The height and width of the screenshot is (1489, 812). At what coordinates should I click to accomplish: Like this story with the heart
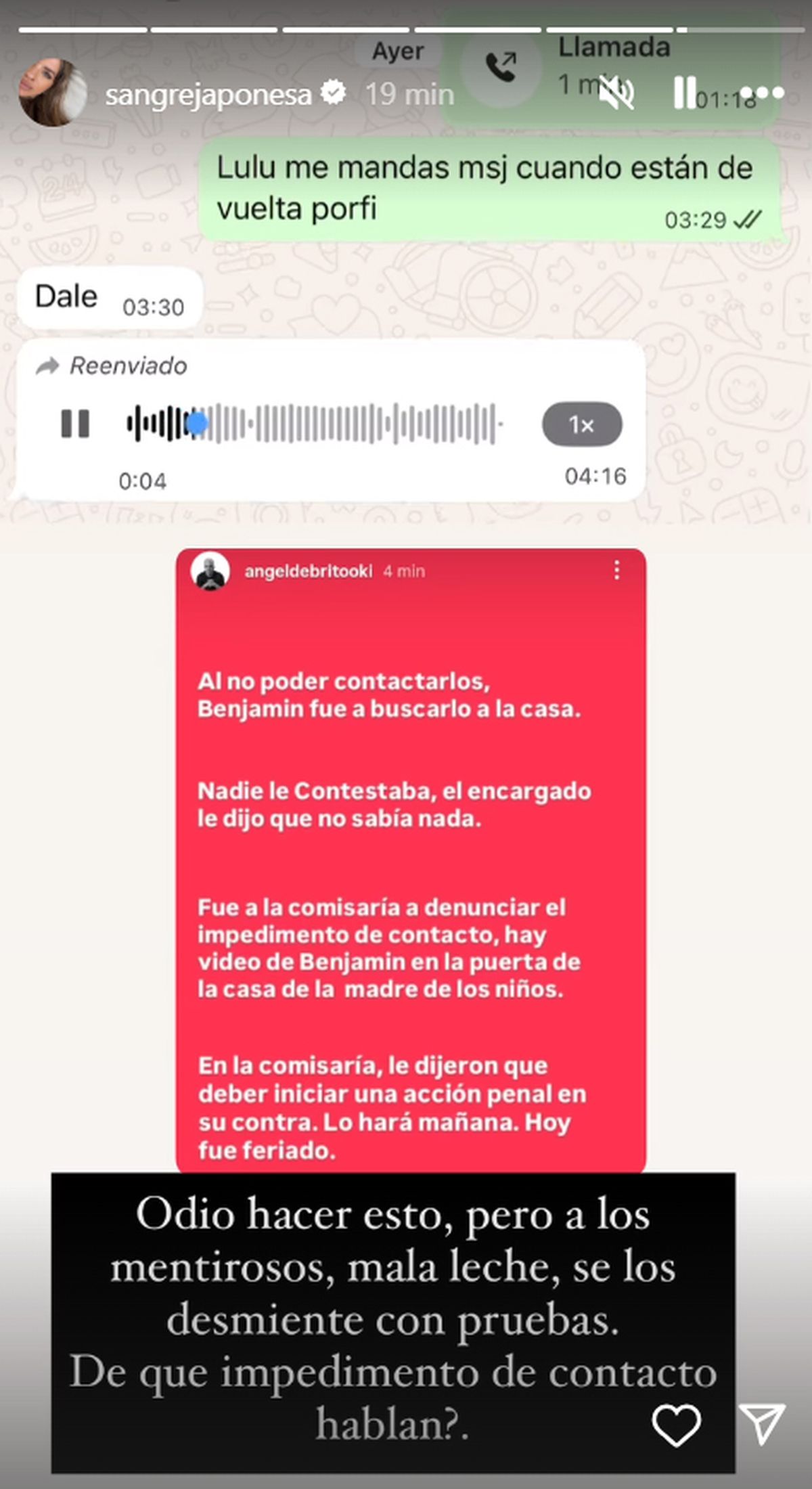(x=676, y=1426)
